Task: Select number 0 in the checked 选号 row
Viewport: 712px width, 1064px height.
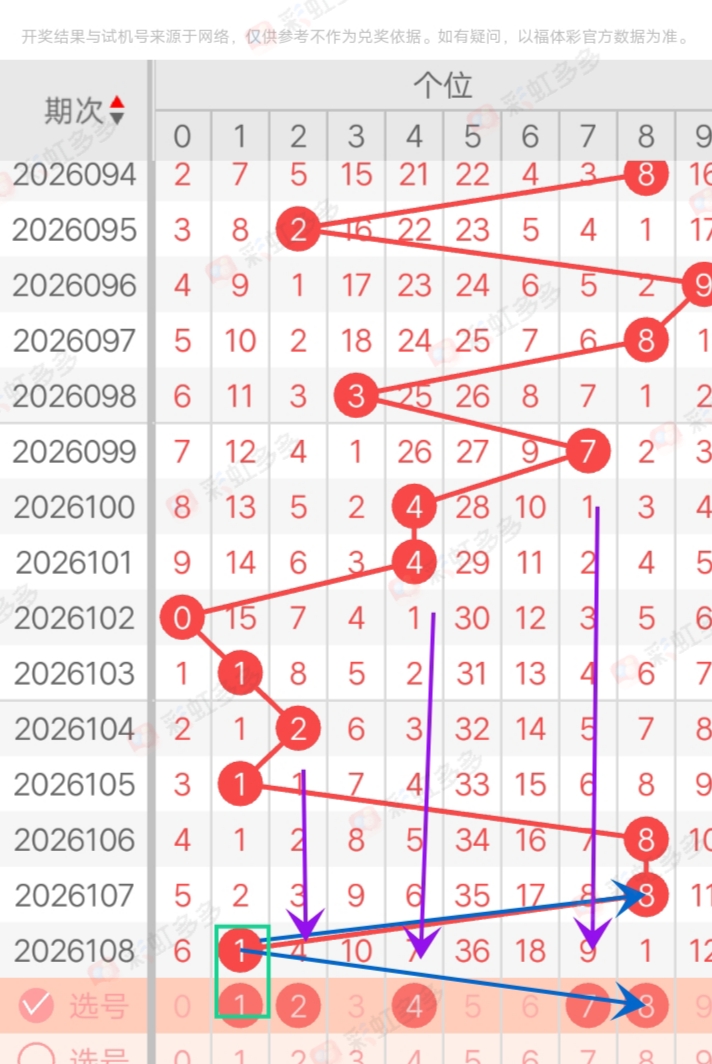Action: click(182, 1006)
